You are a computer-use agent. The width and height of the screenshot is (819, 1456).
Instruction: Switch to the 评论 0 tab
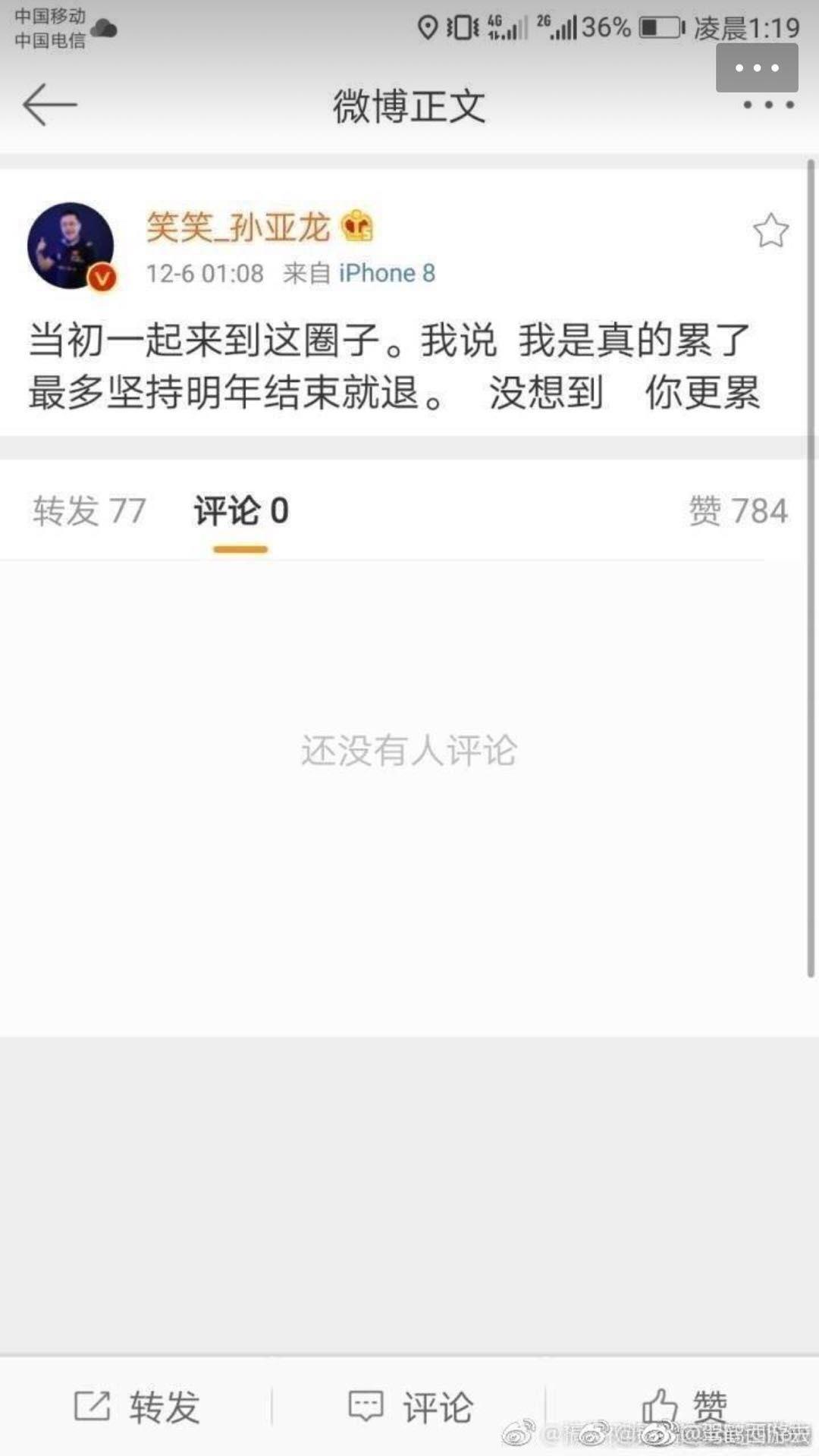point(241,510)
